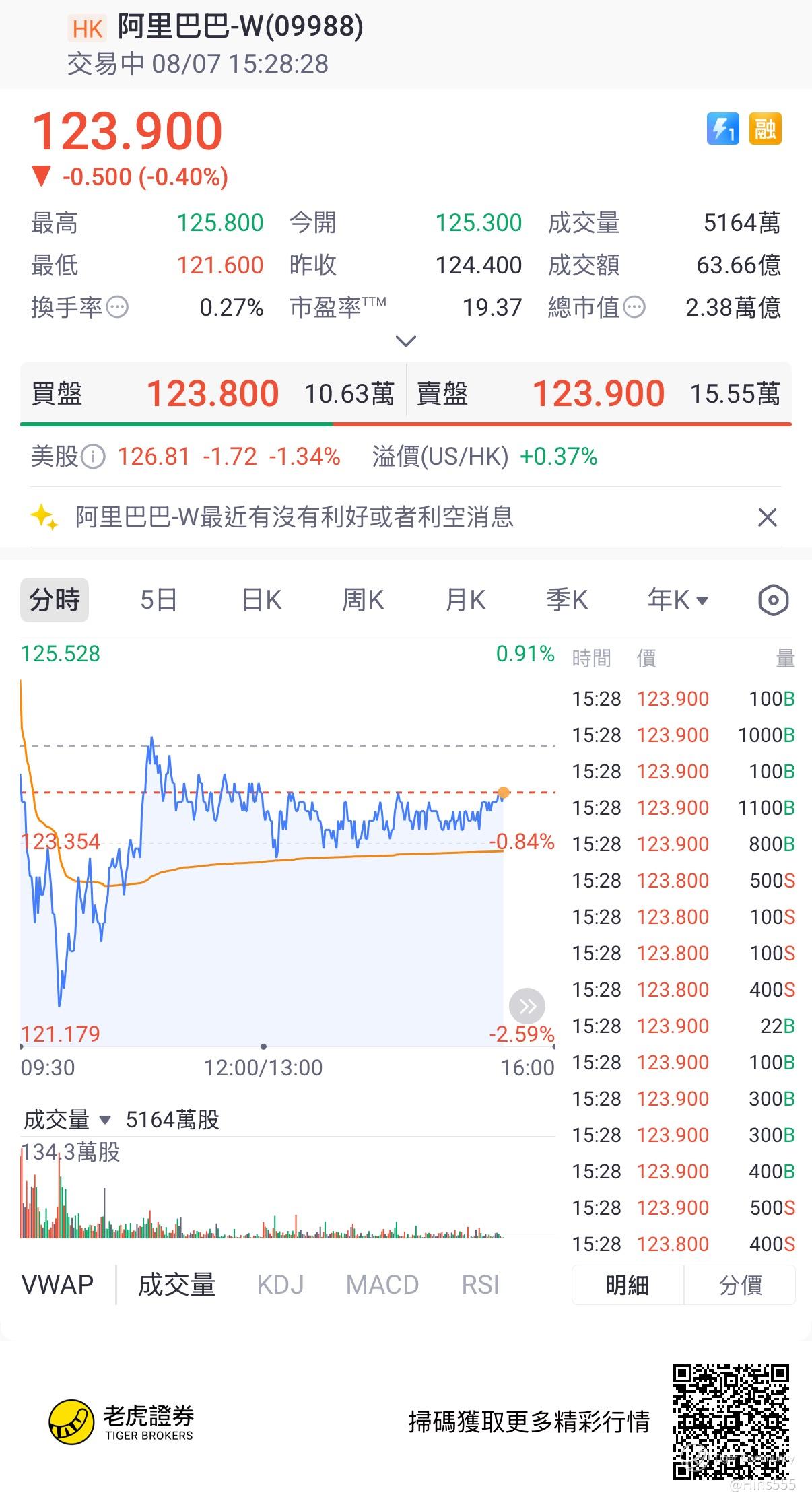Ask about 阿里巴巴-W 利好或者利空消息
812x1503 pixels.
(x=294, y=517)
